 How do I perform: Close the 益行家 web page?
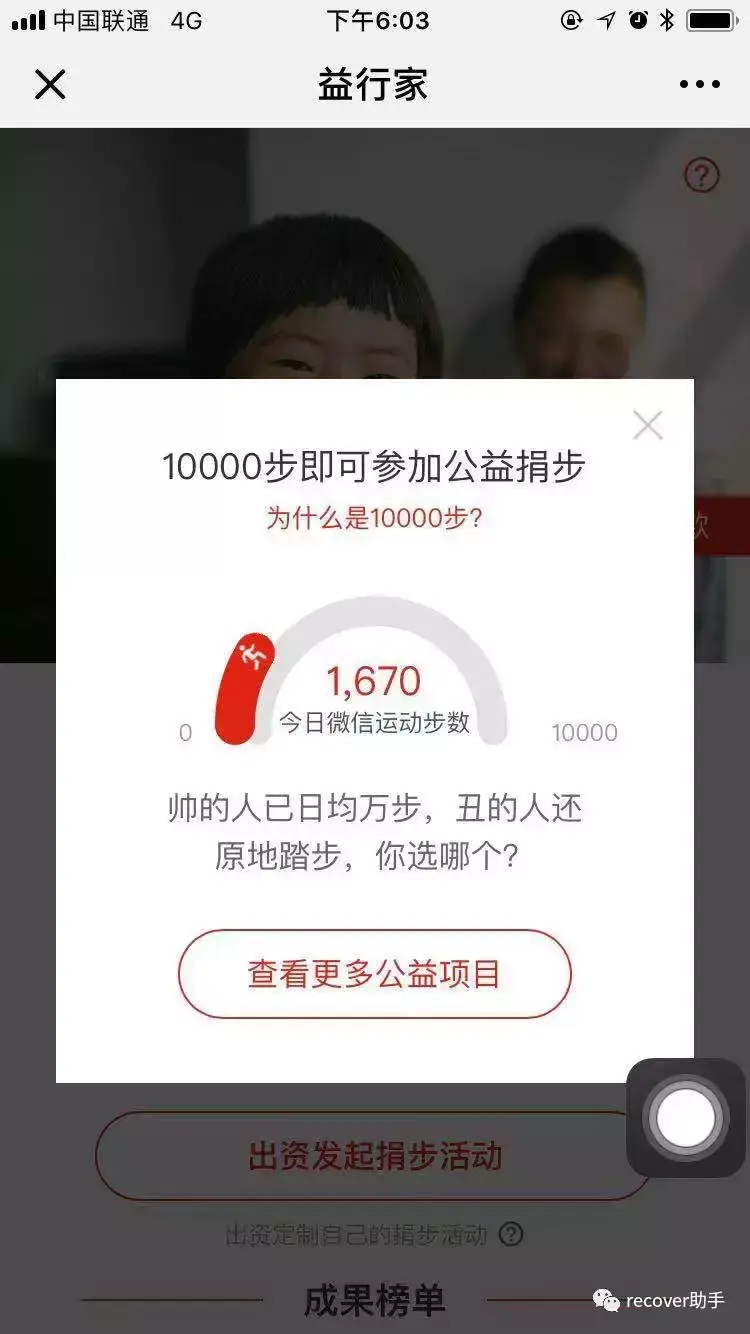50,85
